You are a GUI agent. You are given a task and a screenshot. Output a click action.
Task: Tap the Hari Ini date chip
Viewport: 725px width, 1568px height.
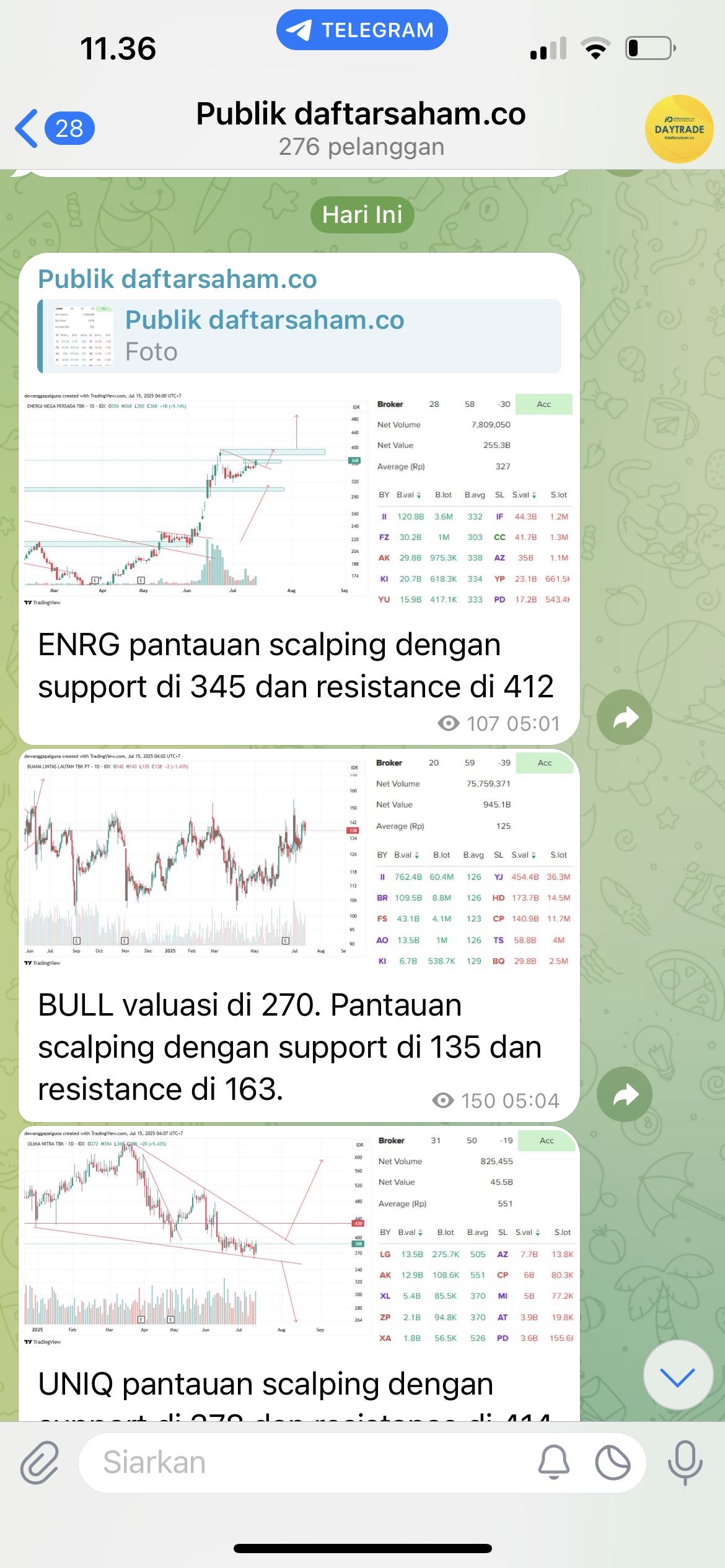tap(362, 215)
